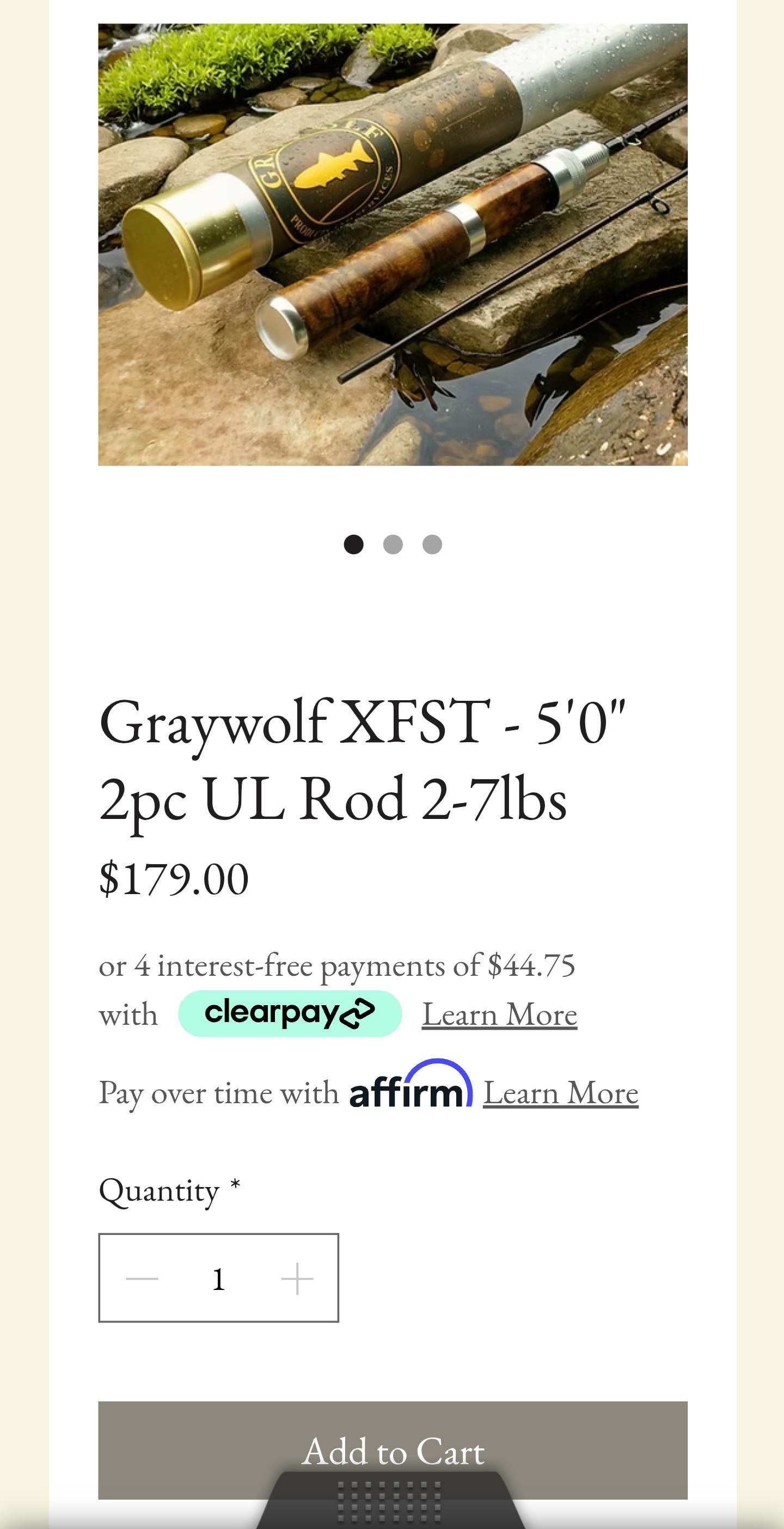Select the quantity number field

[x=218, y=1278]
